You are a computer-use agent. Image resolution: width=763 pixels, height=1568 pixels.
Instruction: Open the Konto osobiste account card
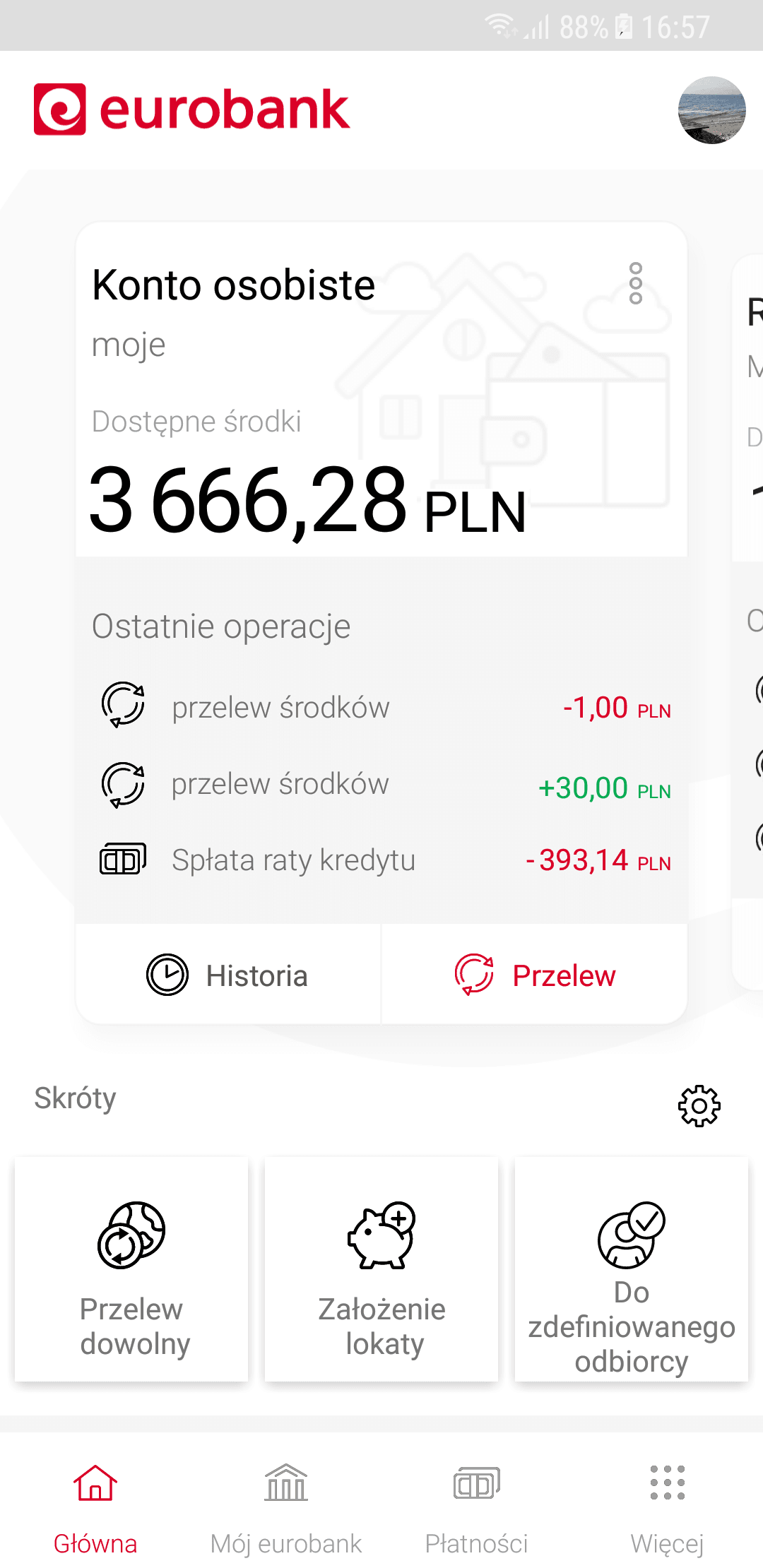381,390
